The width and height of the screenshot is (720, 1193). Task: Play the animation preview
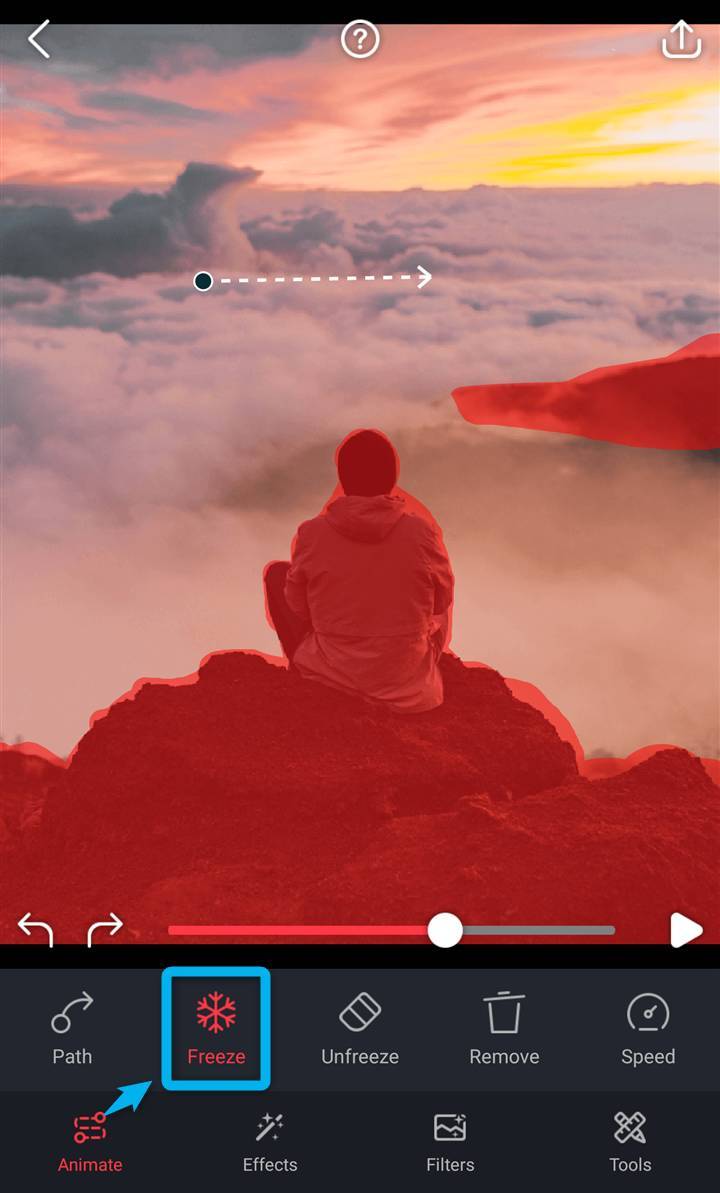[x=685, y=930]
